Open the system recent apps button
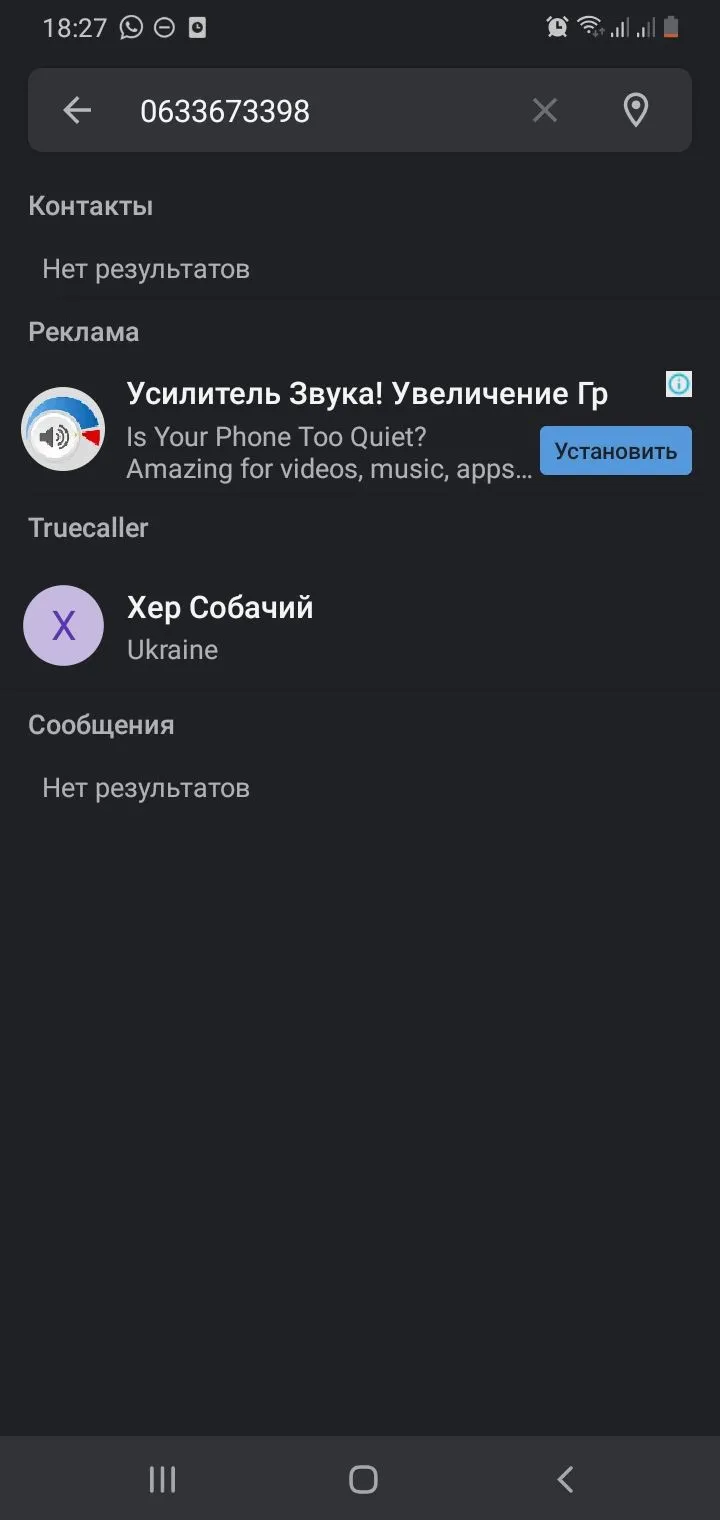Screen dimensions: 720x1520 coord(162,1479)
